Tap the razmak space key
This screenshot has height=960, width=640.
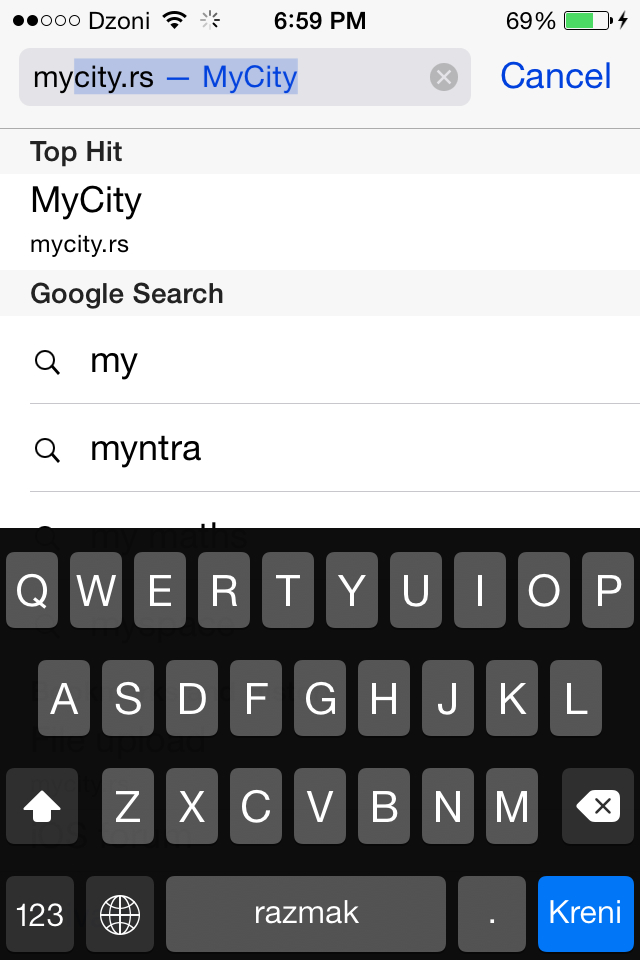[x=306, y=913]
